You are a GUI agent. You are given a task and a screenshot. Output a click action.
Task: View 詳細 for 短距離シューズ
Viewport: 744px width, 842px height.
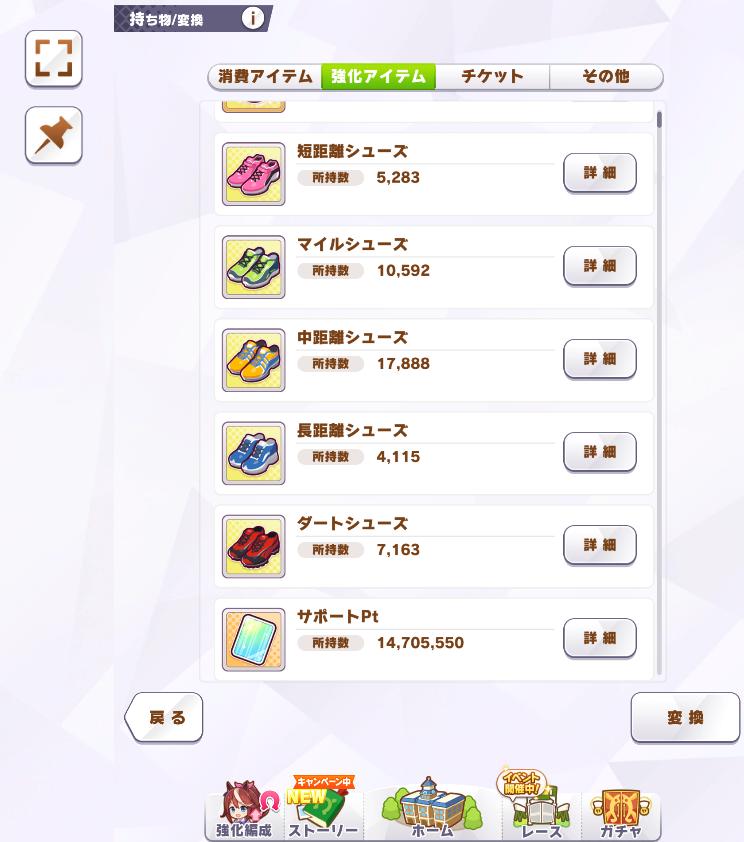tap(599, 173)
